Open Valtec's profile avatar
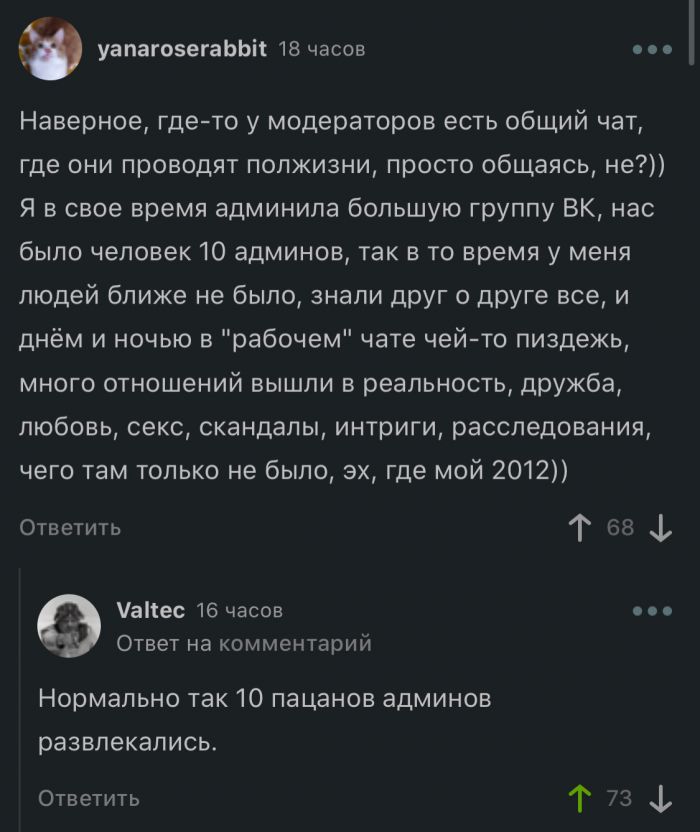Screen dimensions: 700x832 (x=69, y=626)
